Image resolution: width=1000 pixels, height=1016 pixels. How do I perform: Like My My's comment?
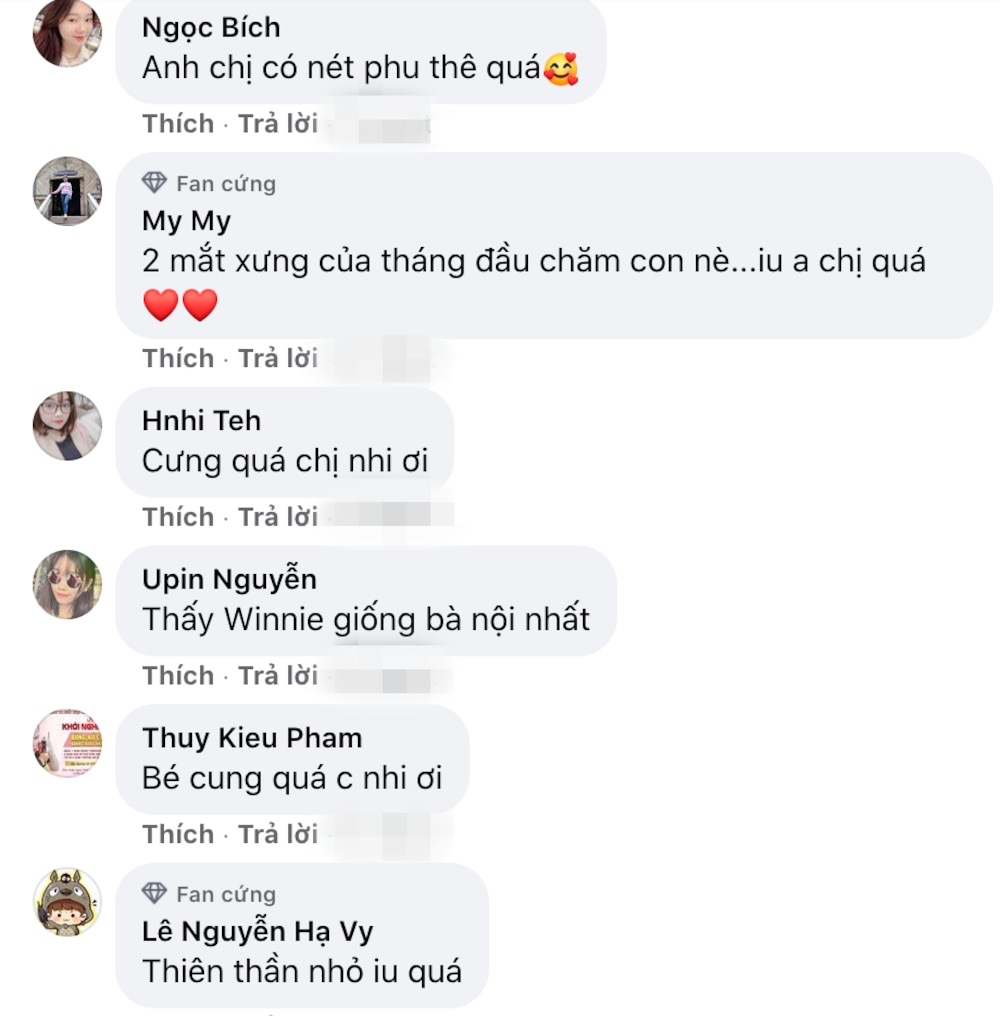(178, 358)
